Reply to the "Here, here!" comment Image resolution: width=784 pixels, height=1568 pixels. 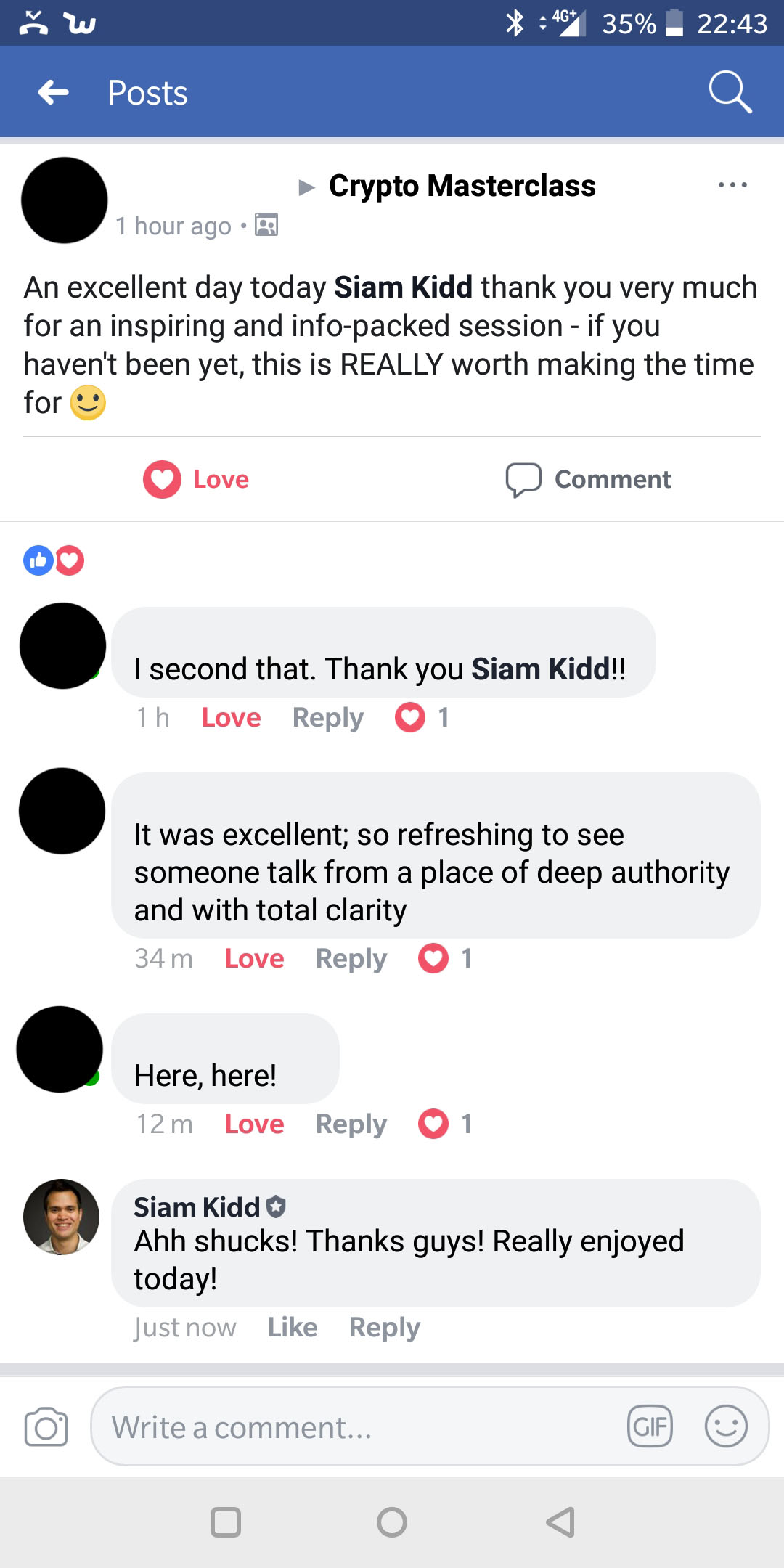tap(351, 1124)
